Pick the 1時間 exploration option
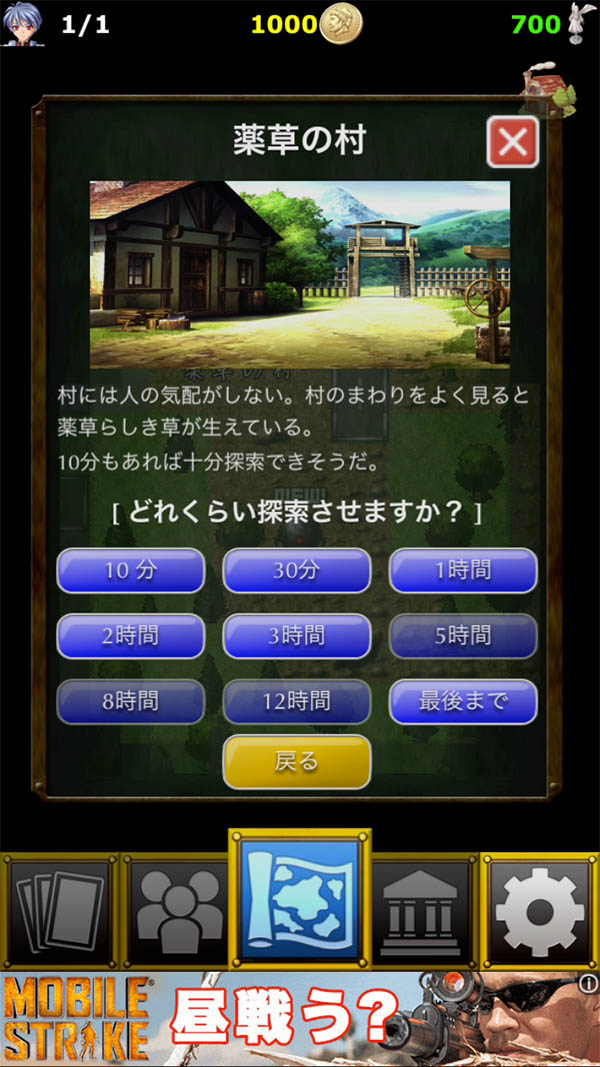The image size is (600, 1067). pyautogui.click(x=462, y=571)
